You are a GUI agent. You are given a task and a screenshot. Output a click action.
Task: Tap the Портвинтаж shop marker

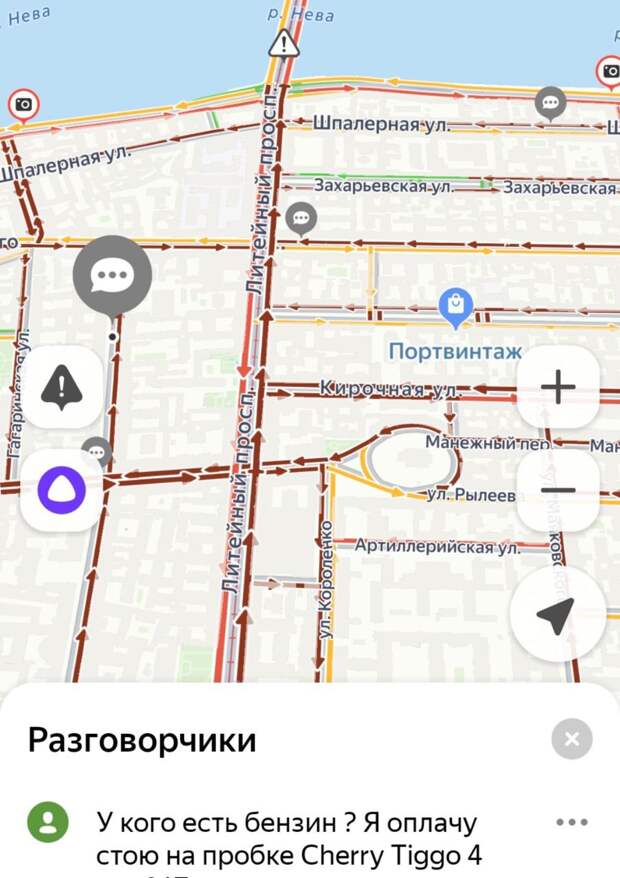456,306
